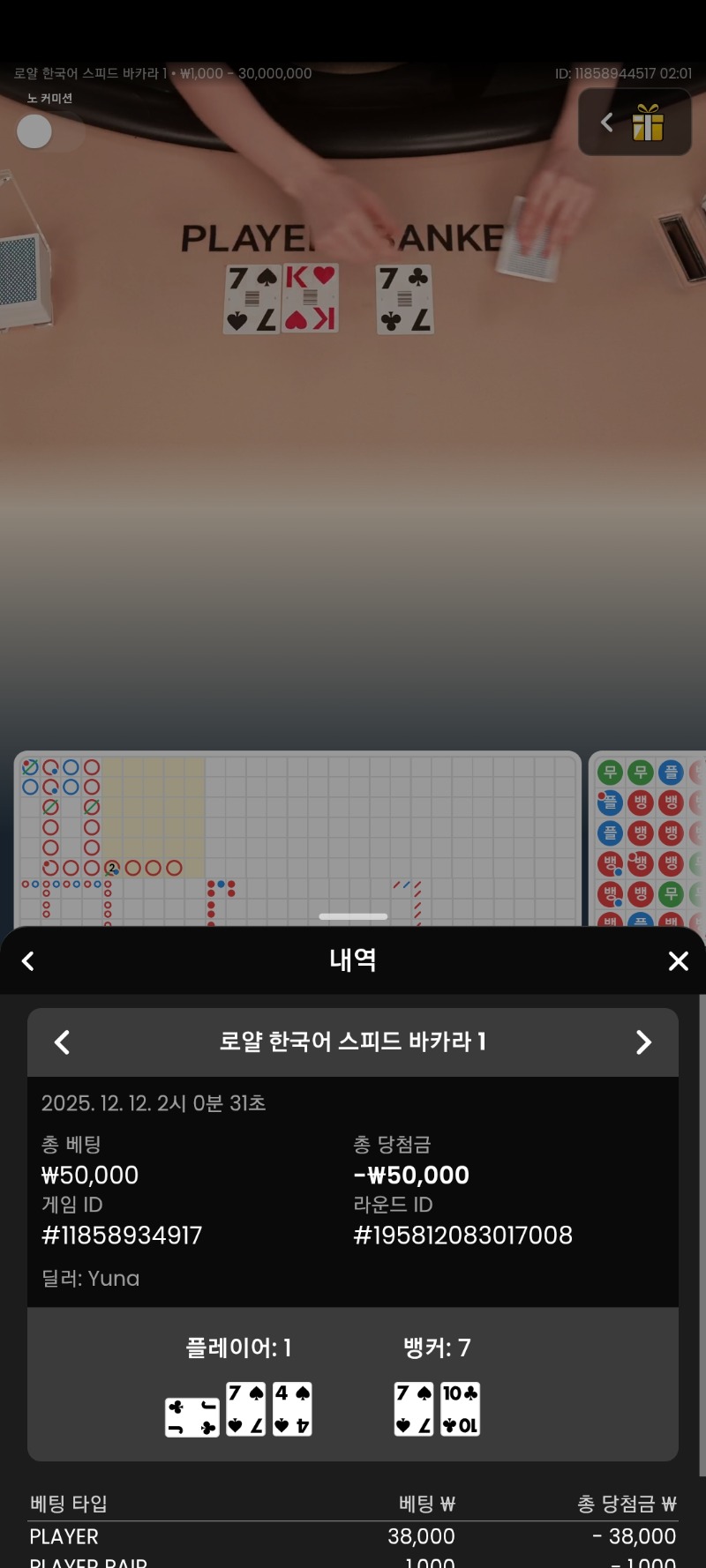Show the next game round record
Image resolution: width=706 pixels, height=1568 pixels.
pos(643,1042)
